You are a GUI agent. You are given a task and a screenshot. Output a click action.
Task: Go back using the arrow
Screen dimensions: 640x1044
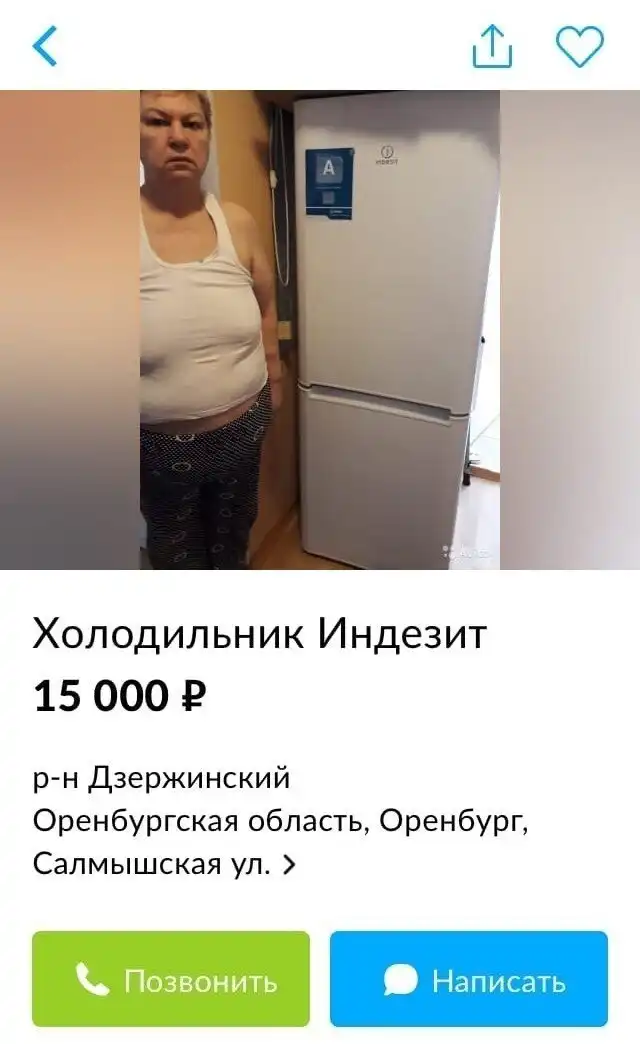(x=46, y=46)
